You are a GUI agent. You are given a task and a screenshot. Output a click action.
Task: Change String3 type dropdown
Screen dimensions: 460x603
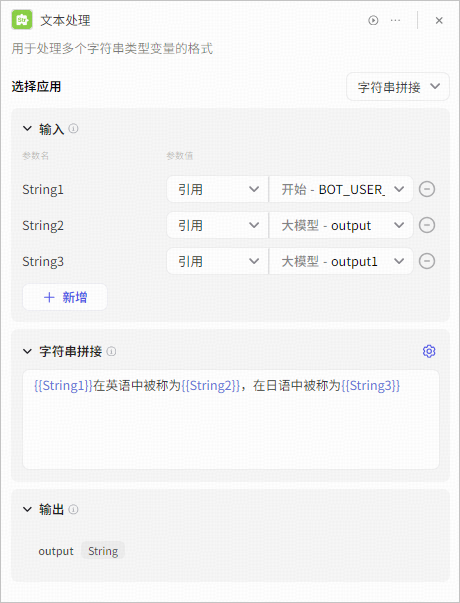point(217,262)
